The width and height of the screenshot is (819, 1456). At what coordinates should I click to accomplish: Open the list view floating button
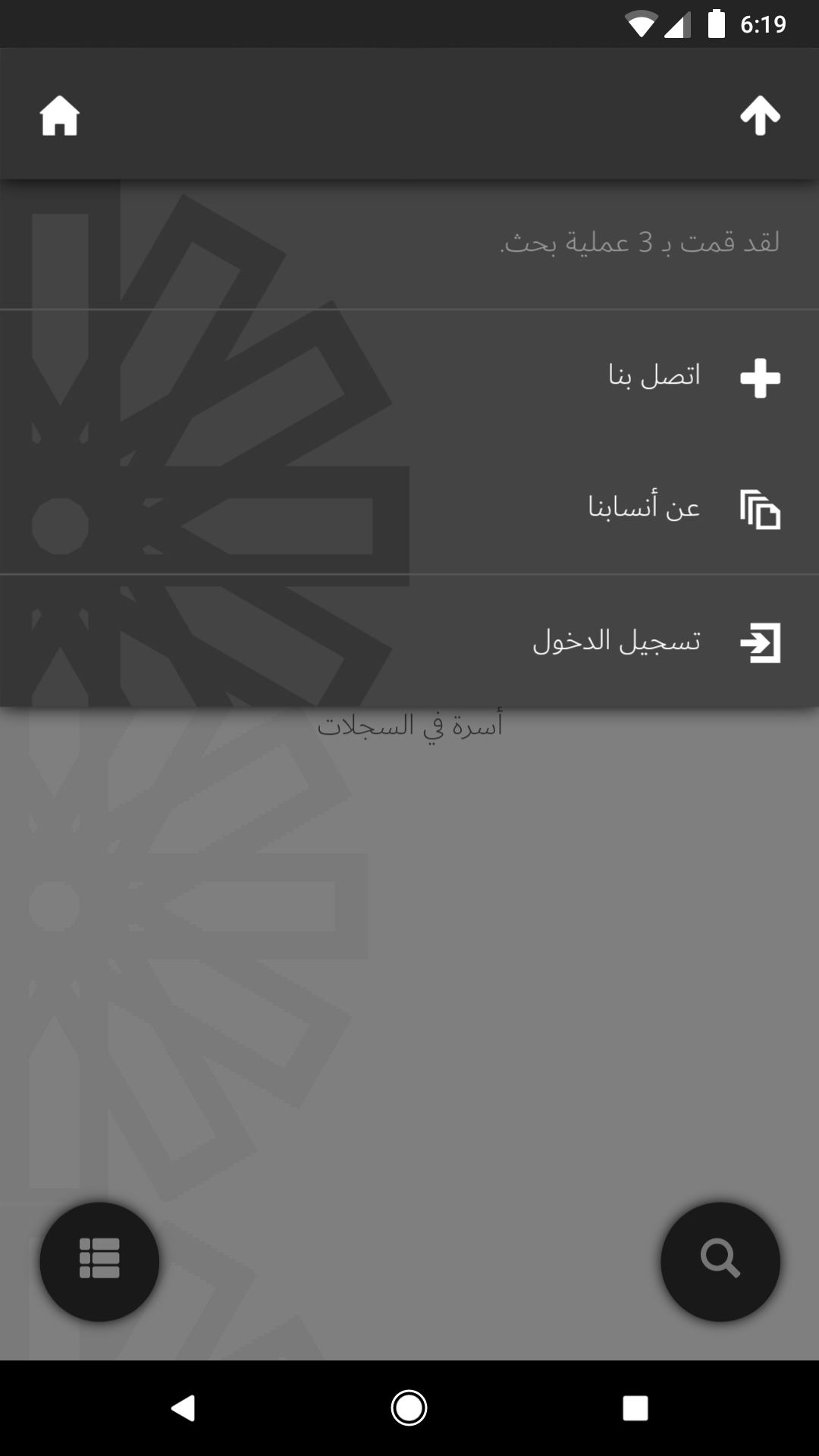click(99, 1261)
